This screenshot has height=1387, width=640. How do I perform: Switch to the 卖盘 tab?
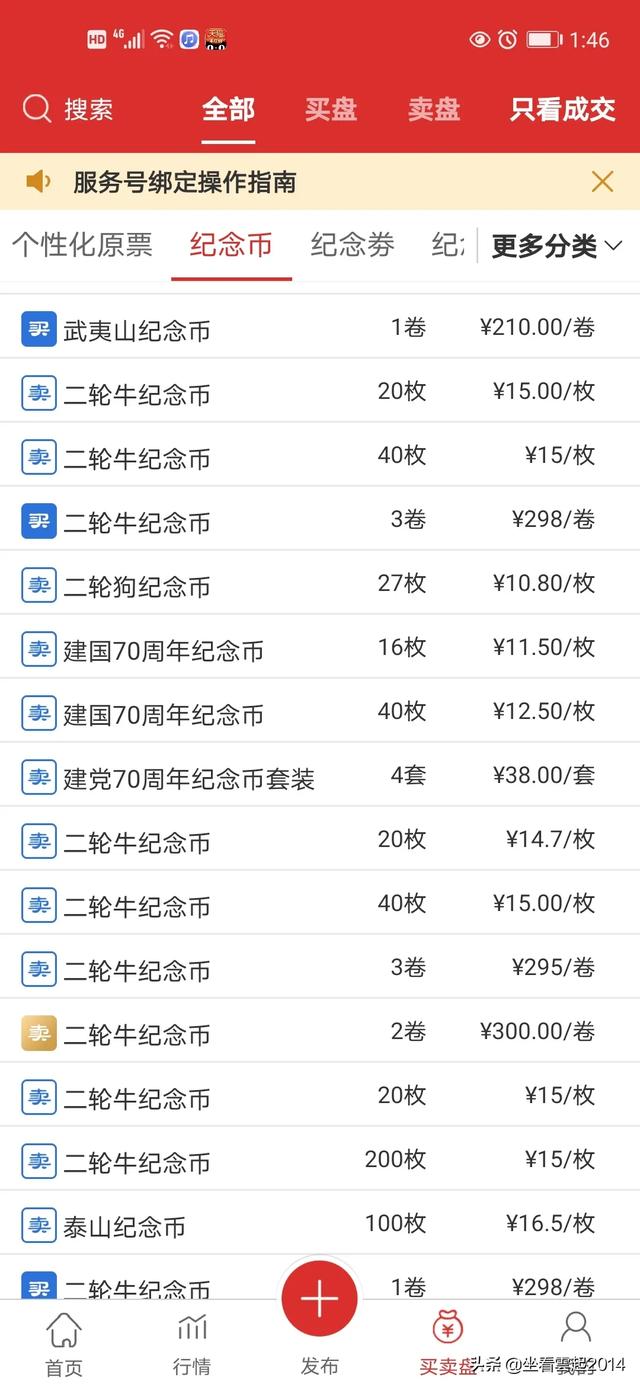coord(434,109)
